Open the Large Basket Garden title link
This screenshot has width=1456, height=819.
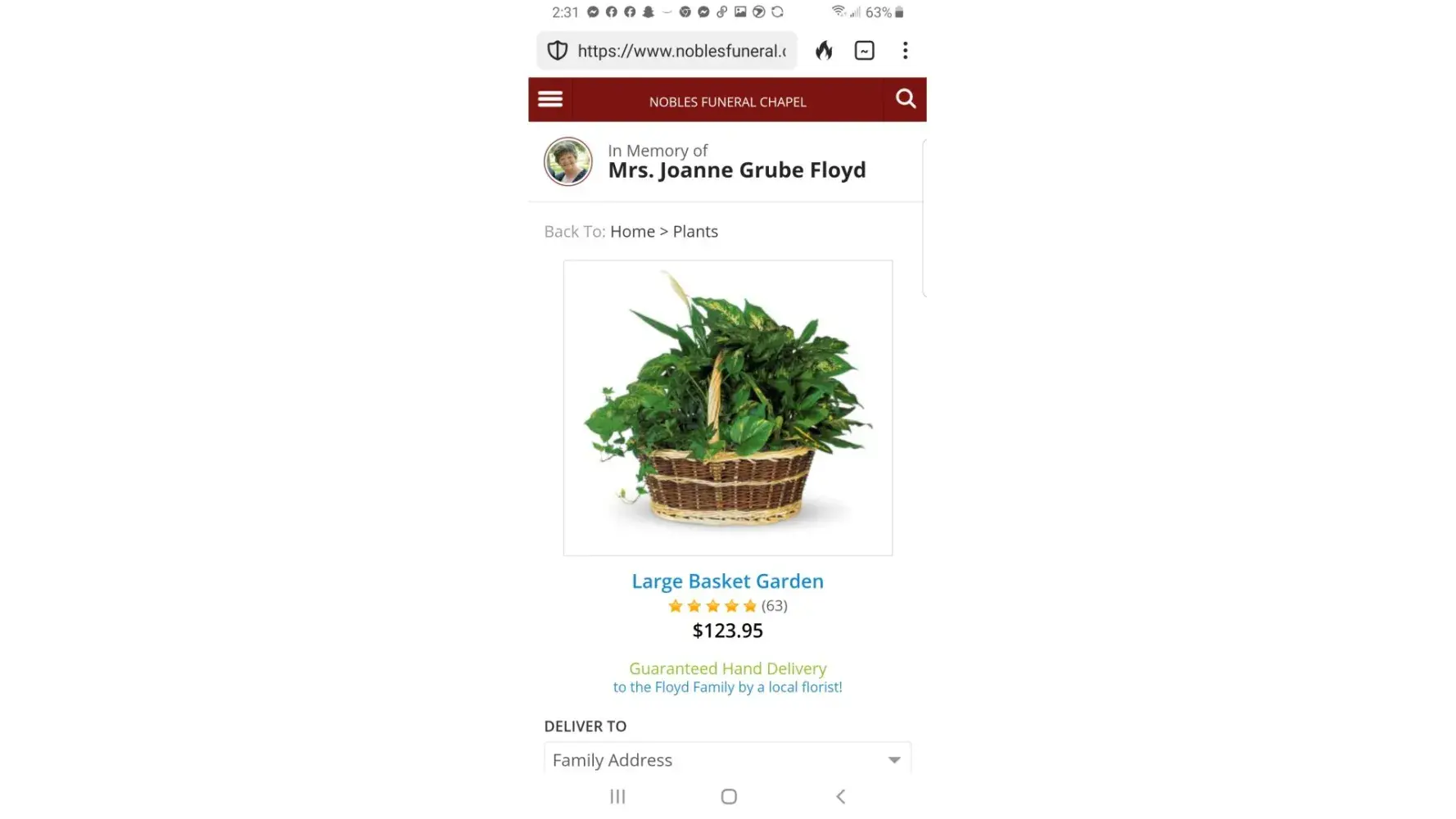727,581
